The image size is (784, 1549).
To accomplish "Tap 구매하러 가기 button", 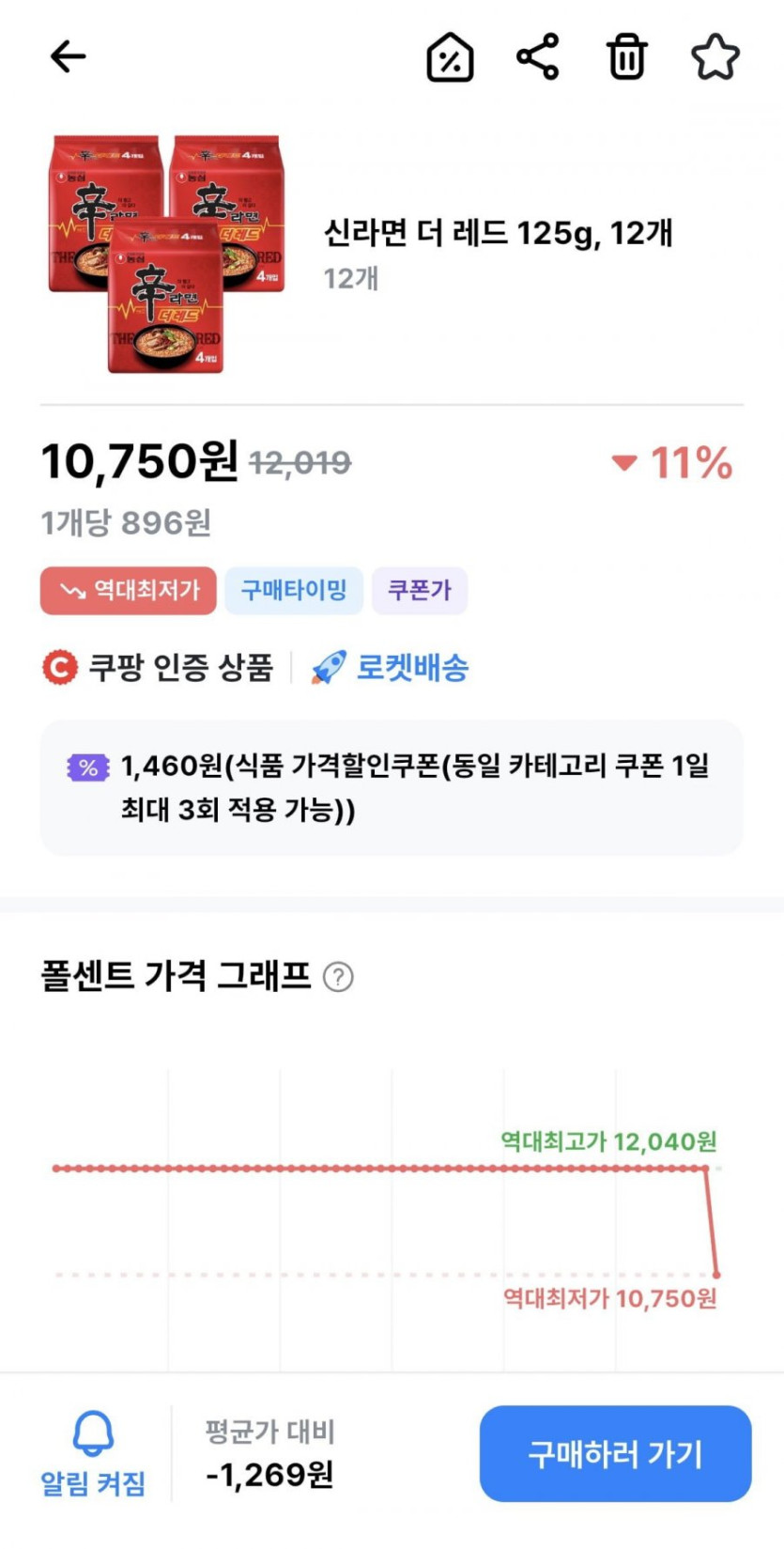I will (x=615, y=1453).
